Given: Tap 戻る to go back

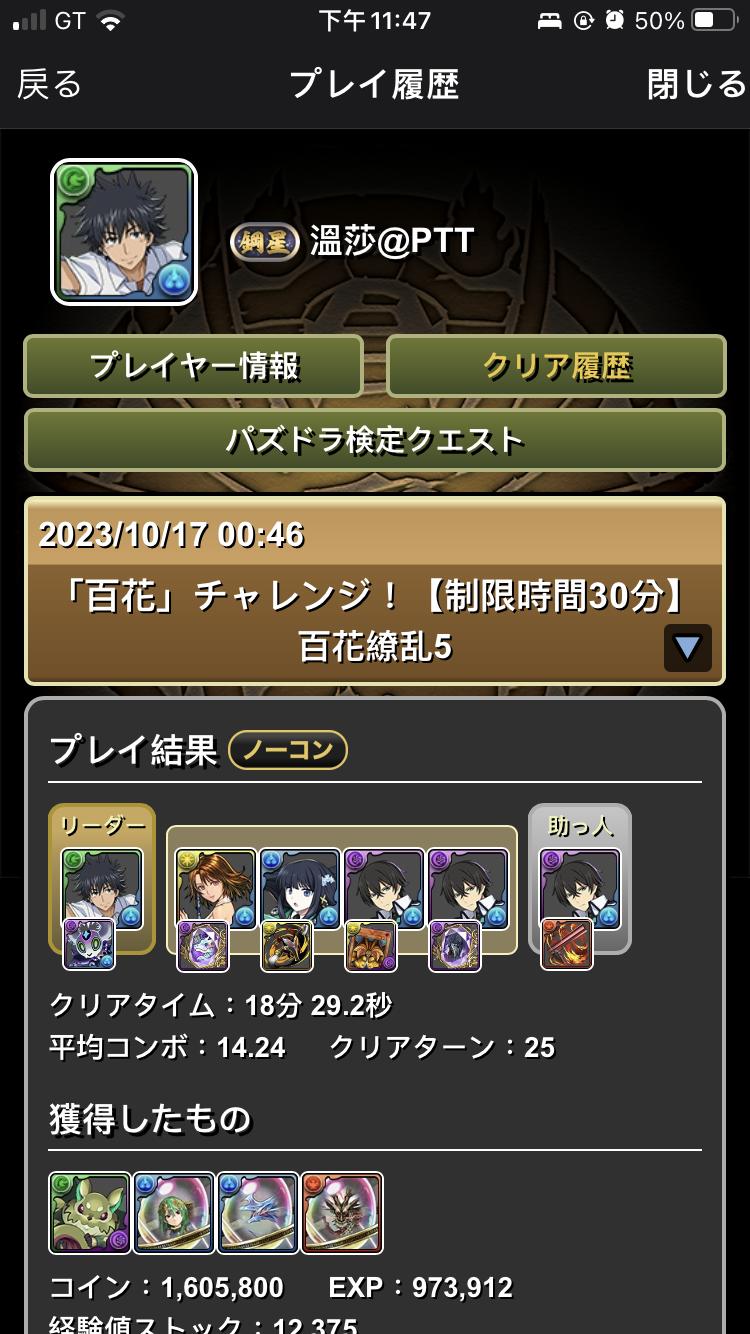Looking at the screenshot, I should pyautogui.click(x=49, y=85).
